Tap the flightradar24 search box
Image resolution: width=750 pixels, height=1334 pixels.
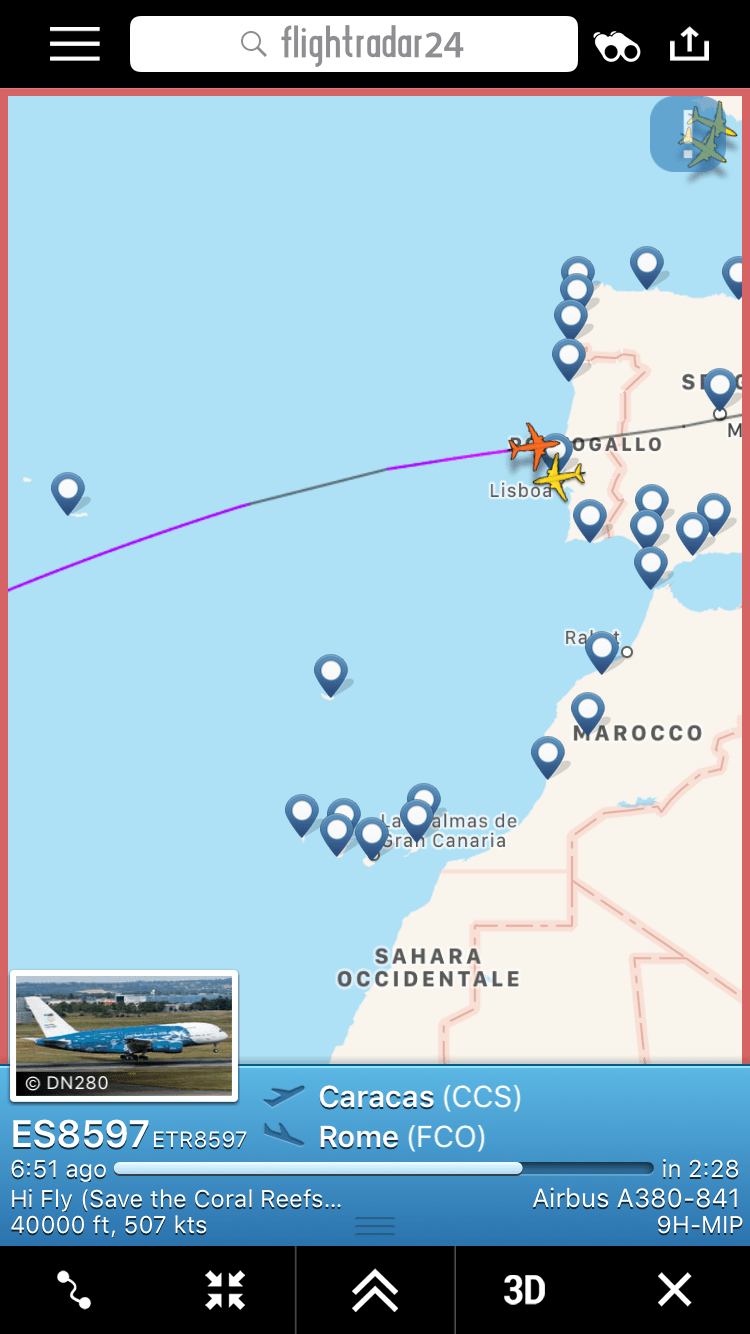click(354, 45)
